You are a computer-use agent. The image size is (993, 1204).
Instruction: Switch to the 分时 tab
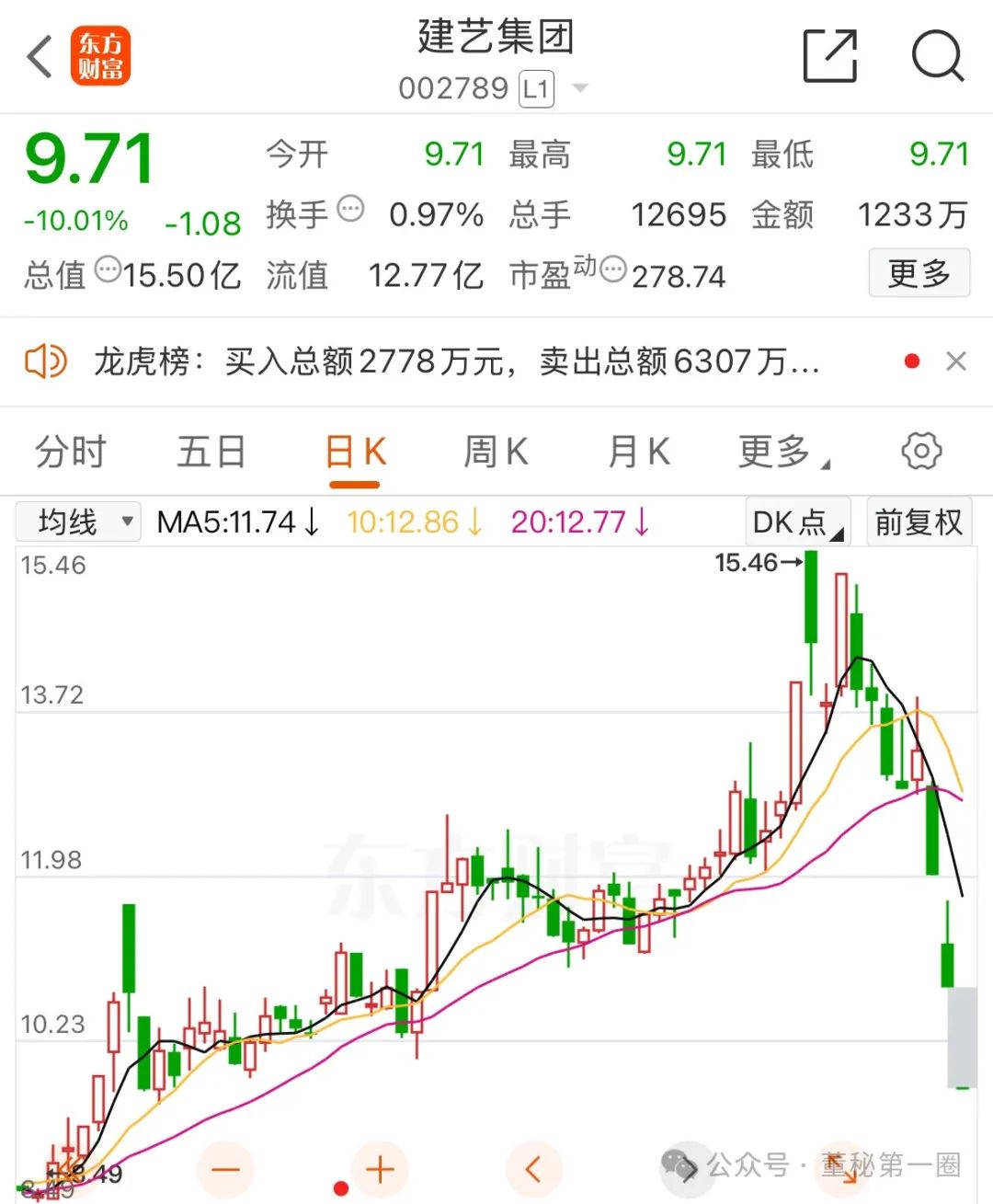click(x=69, y=451)
